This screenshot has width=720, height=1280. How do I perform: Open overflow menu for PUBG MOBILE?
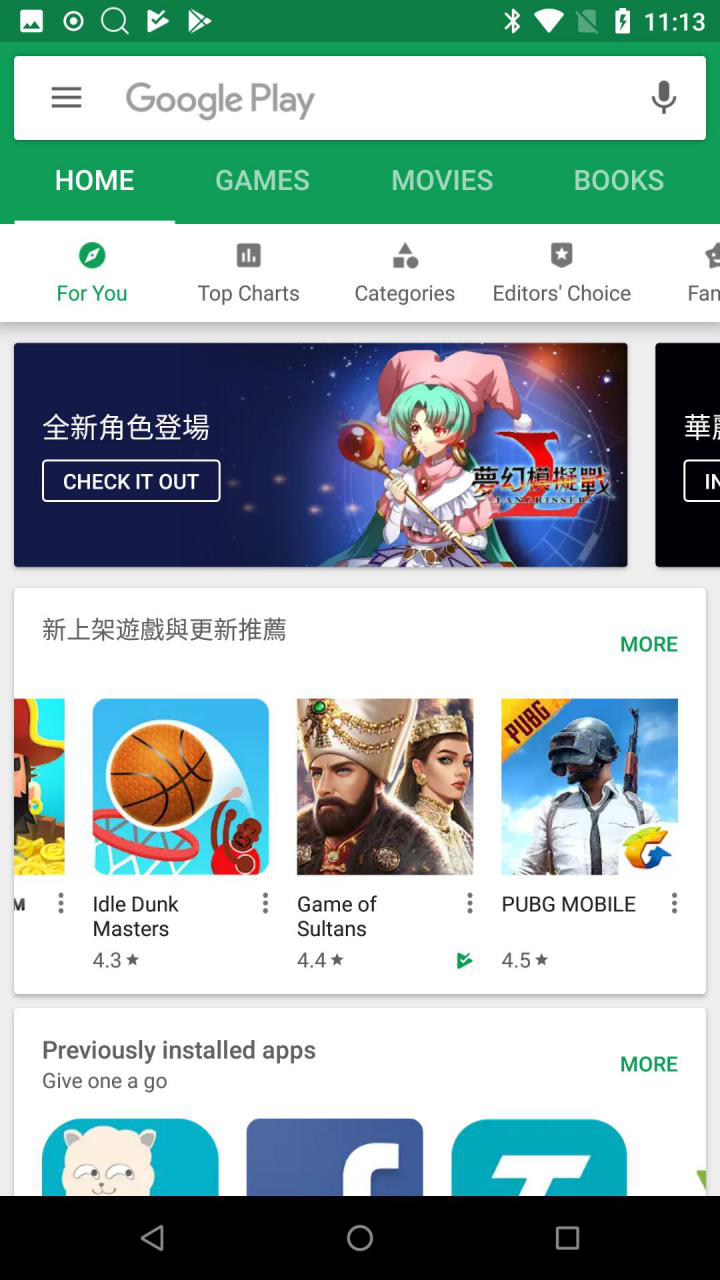tap(674, 904)
